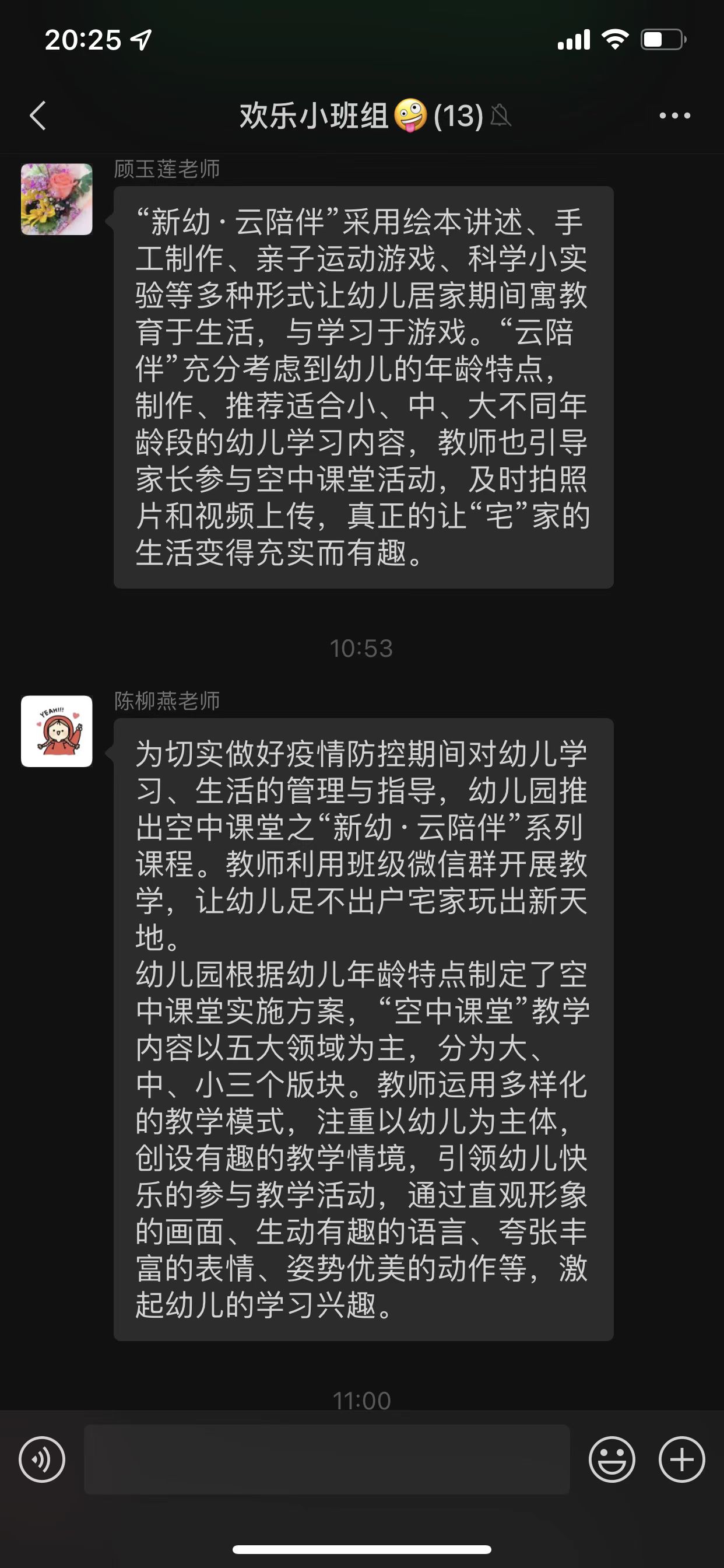The image size is (724, 1568).
Task: Switch to voice message input
Action: coord(42,1459)
